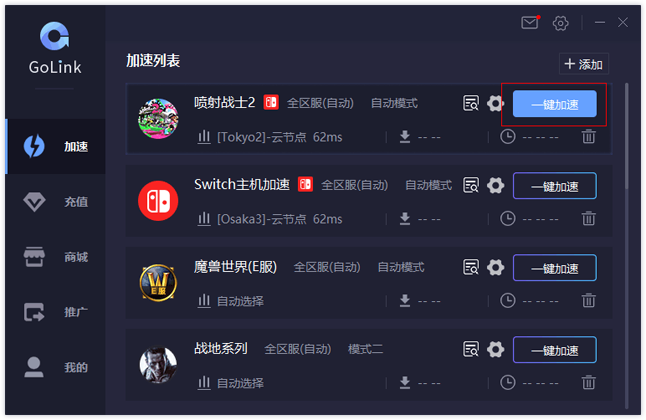Start 一键加速 for 魔兽世界(E服)
The height and width of the screenshot is (420, 646).
click(x=554, y=268)
